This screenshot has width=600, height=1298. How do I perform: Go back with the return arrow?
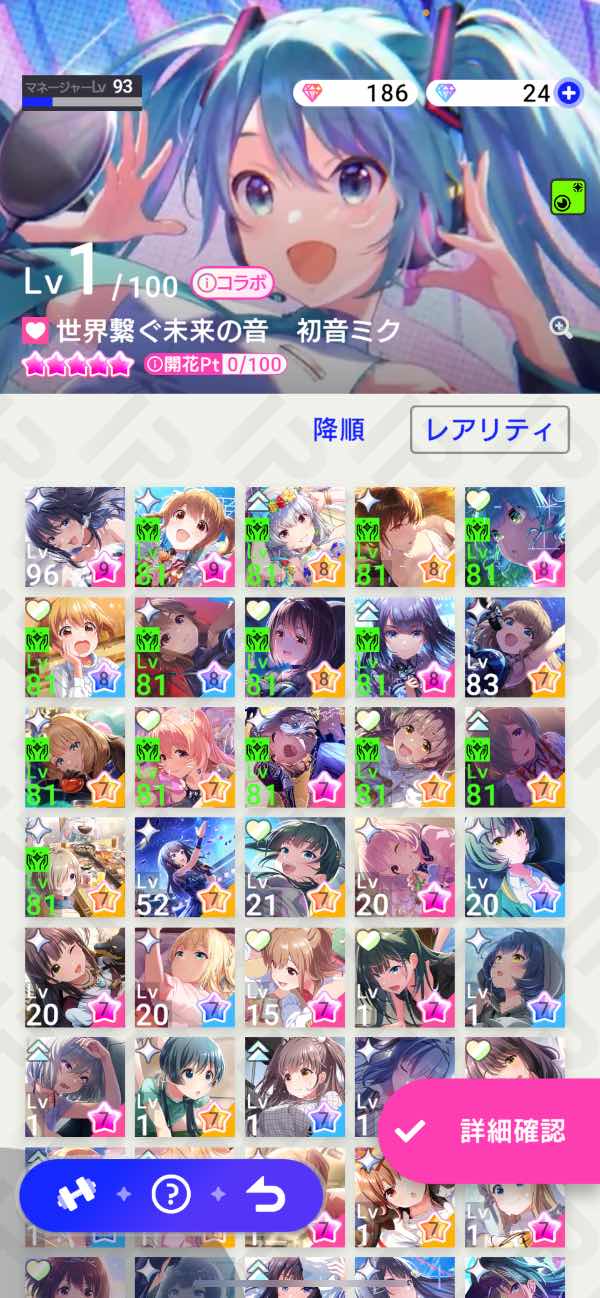click(x=267, y=1195)
